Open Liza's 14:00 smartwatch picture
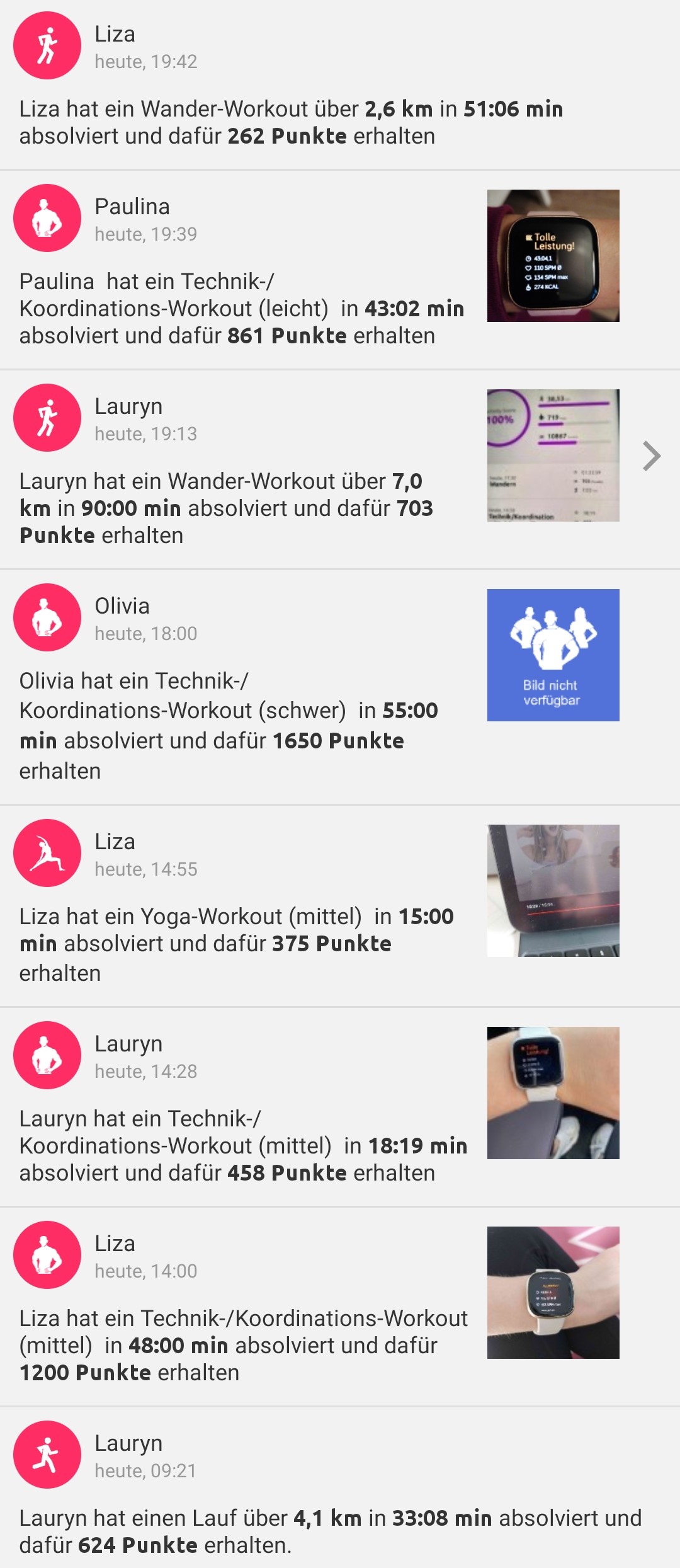Viewport: 680px width, 1568px height. pos(554,1293)
